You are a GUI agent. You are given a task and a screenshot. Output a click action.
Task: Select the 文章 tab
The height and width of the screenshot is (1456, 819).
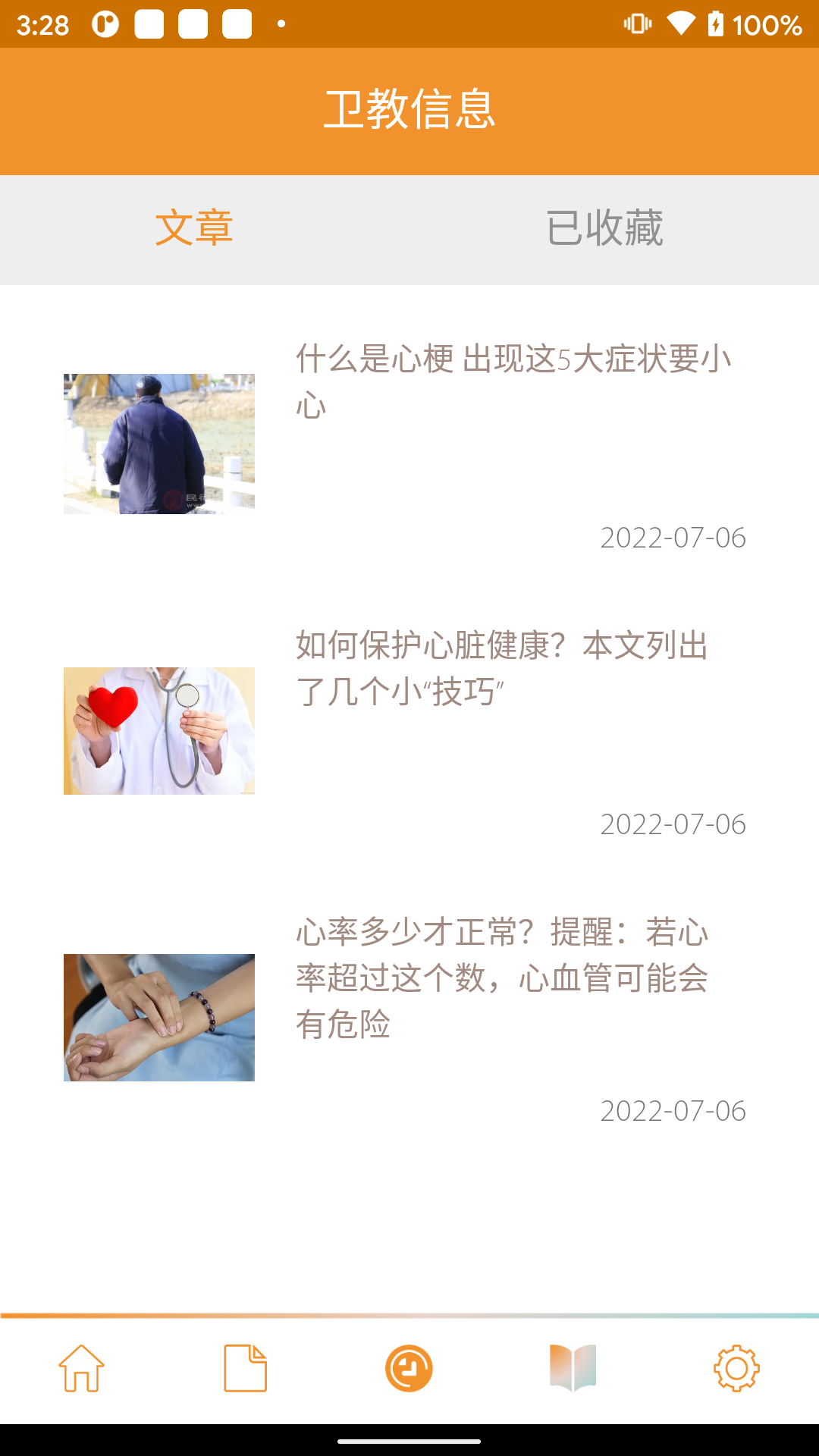click(x=194, y=228)
